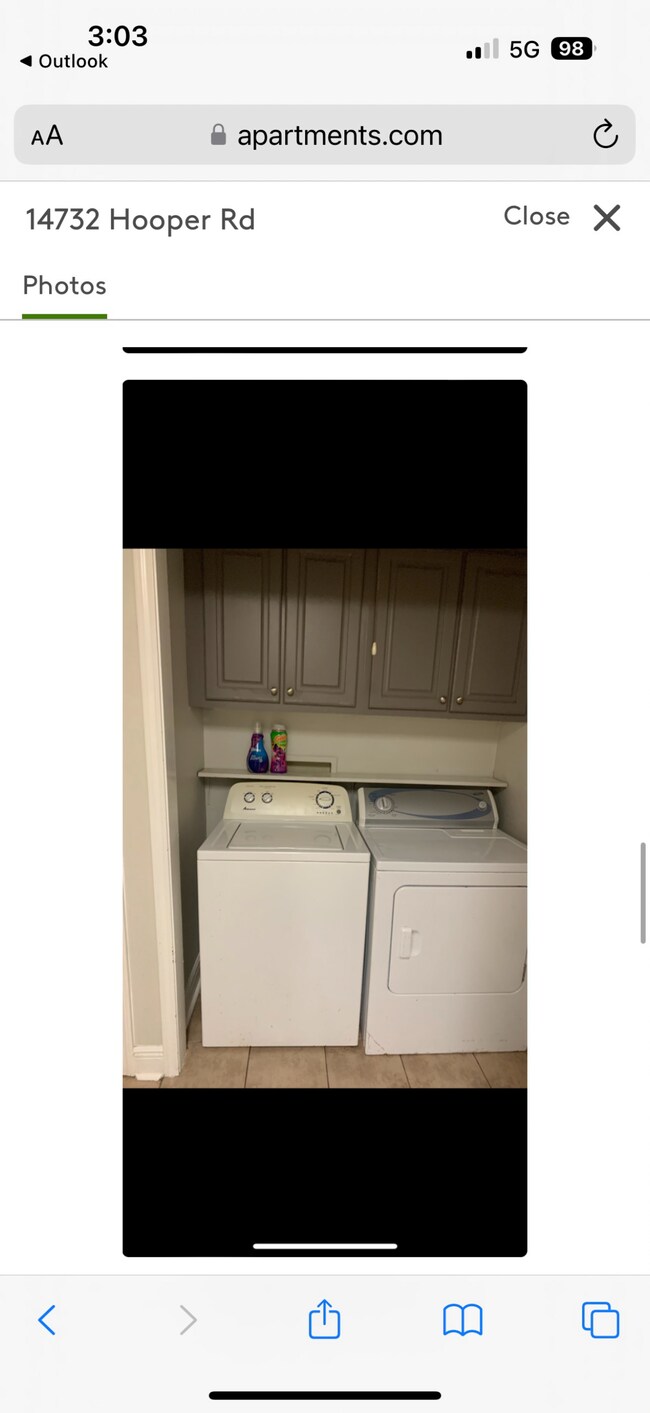
Task: Close the photo gallery view
Action: coord(606,217)
